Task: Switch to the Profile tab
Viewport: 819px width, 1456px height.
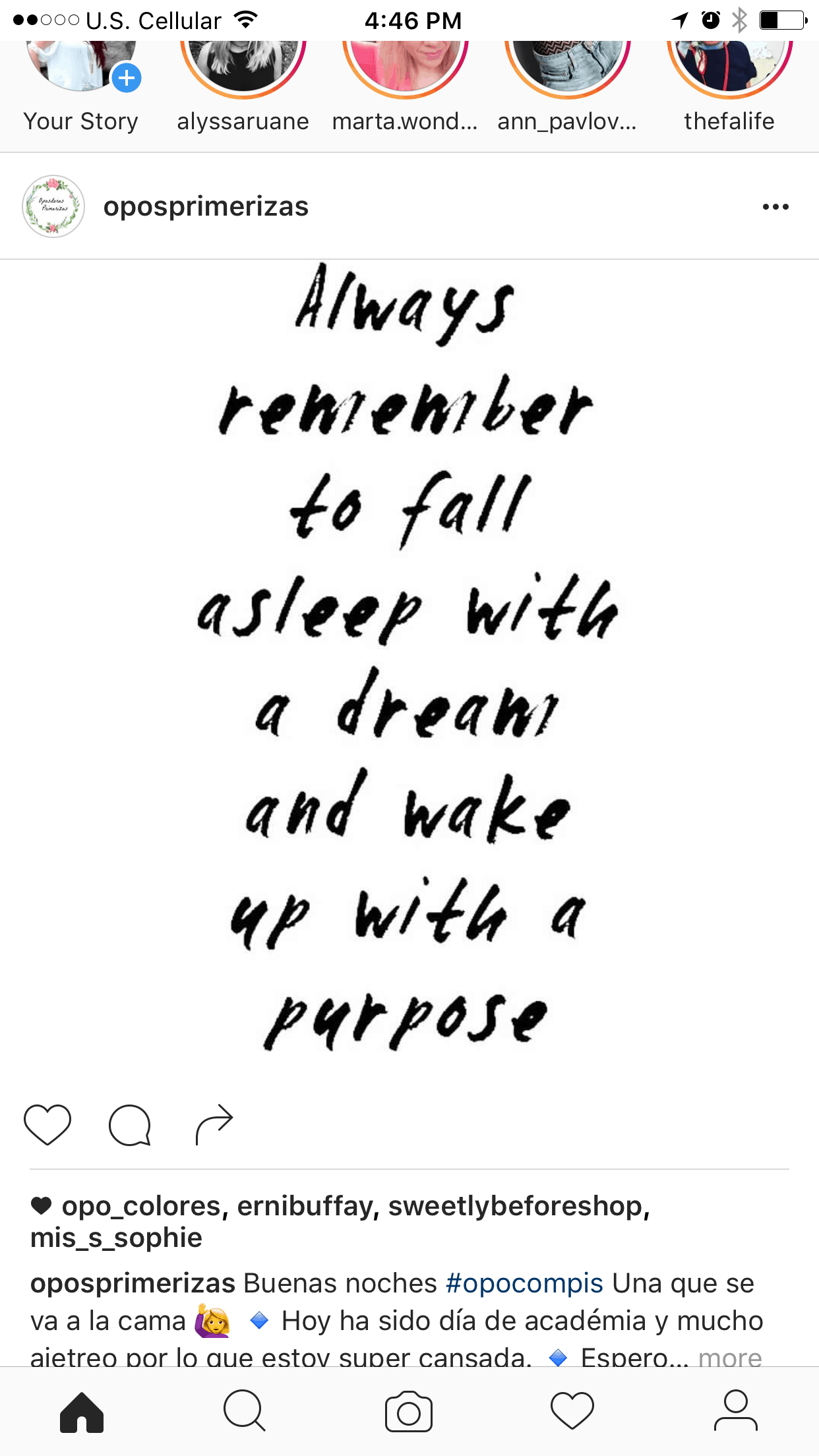Action: 736,1410
